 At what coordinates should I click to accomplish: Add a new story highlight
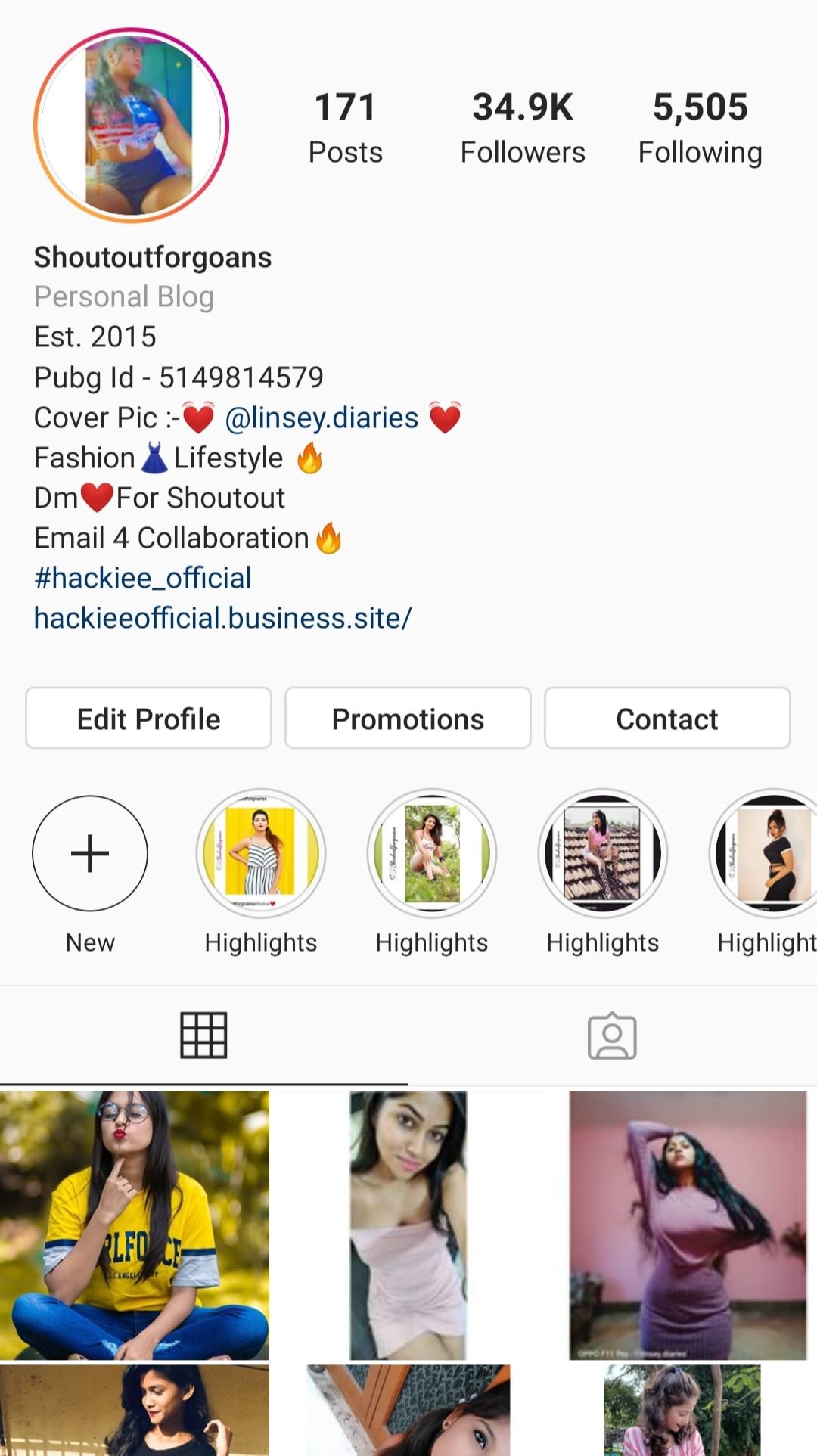coord(90,853)
